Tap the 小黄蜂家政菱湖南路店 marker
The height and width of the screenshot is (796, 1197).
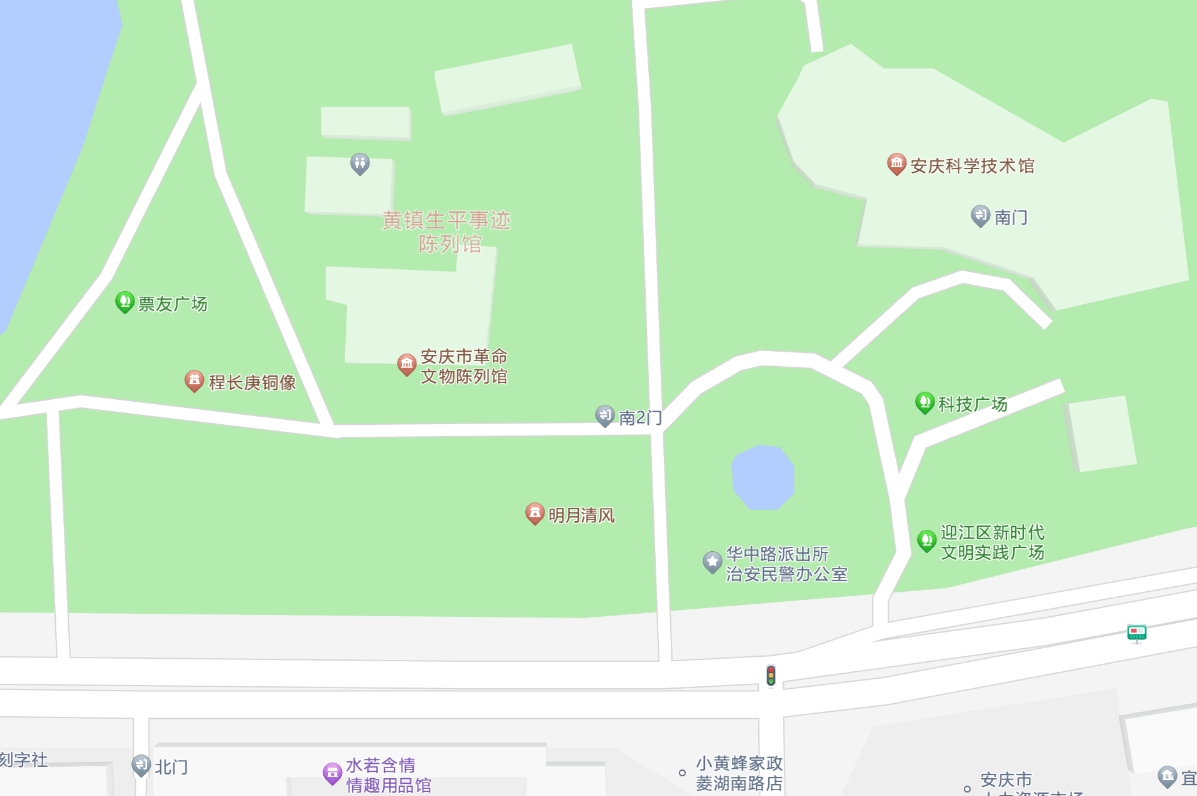tap(682, 772)
